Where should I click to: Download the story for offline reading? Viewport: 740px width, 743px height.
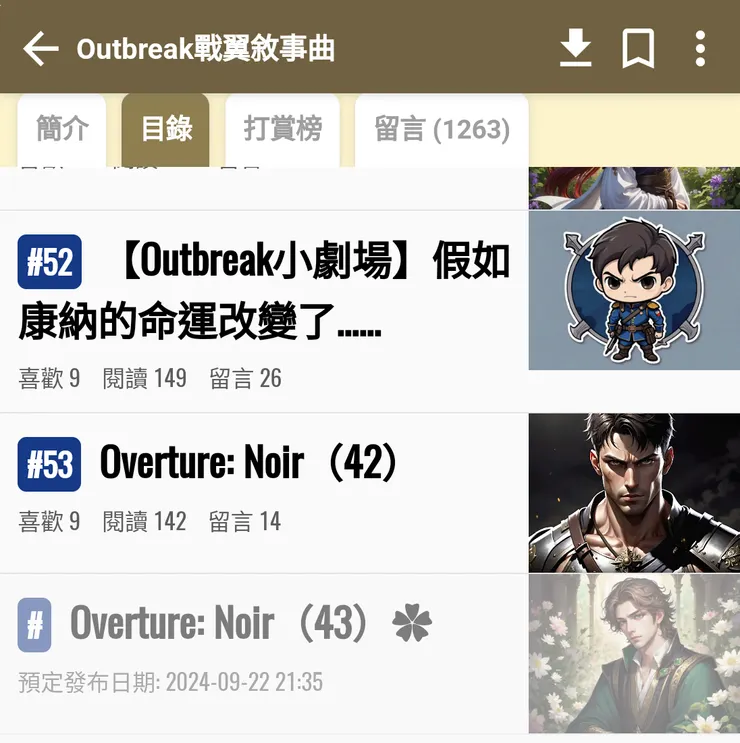click(576, 48)
